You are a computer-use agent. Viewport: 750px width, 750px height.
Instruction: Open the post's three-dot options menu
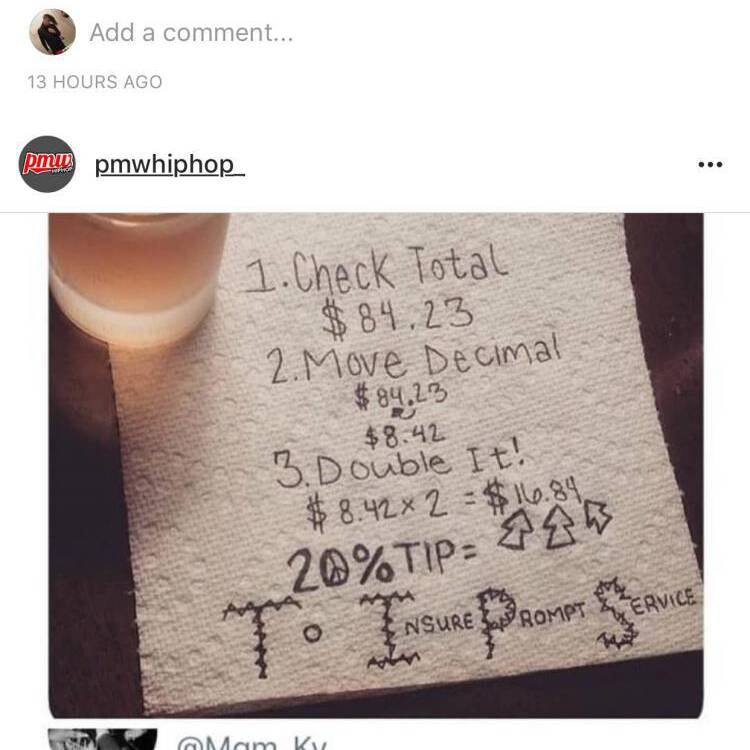tap(708, 165)
